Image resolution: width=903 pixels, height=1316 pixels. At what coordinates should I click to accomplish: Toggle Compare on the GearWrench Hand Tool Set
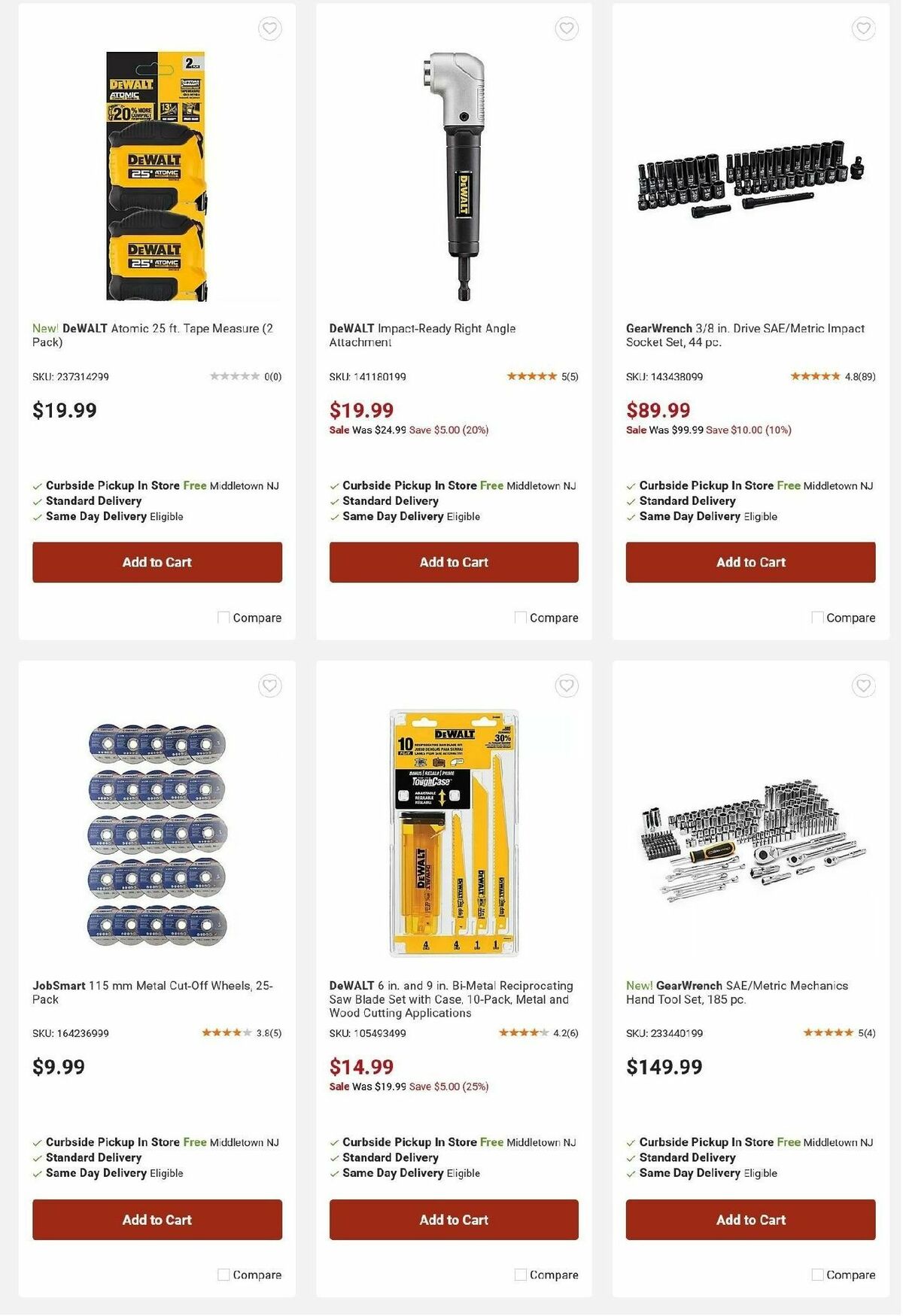click(817, 1275)
